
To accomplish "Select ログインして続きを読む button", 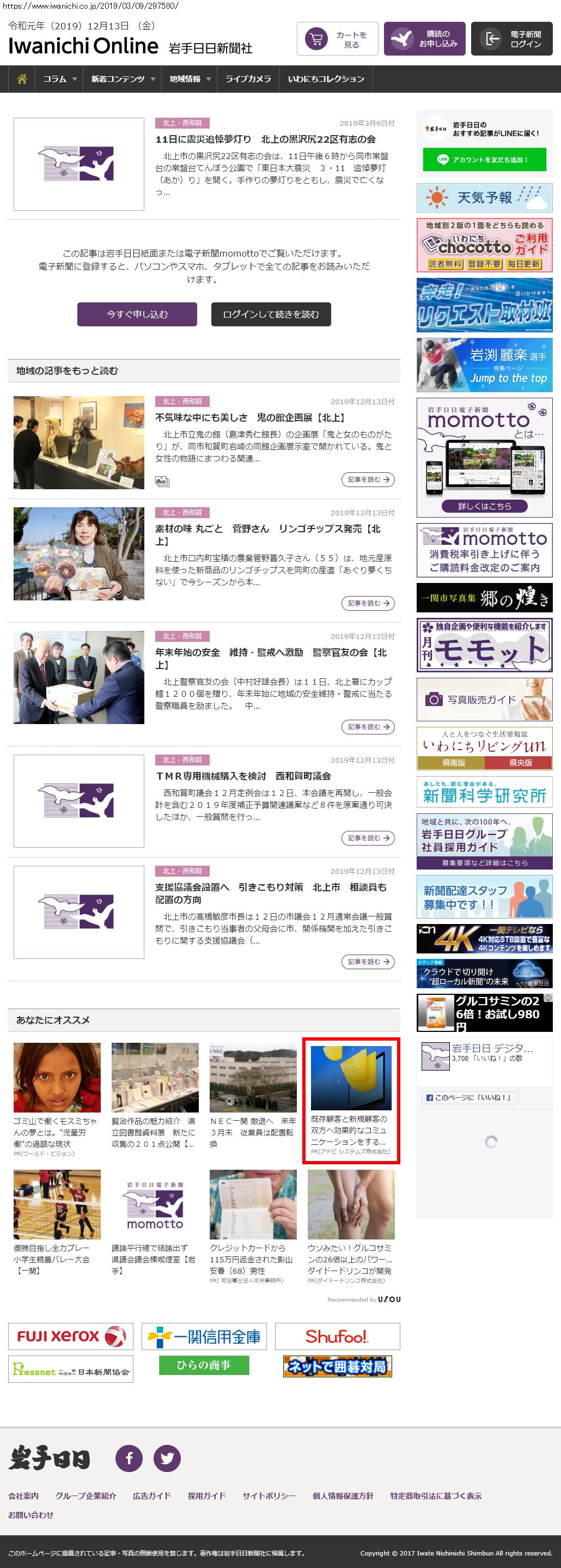I will (271, 314).
